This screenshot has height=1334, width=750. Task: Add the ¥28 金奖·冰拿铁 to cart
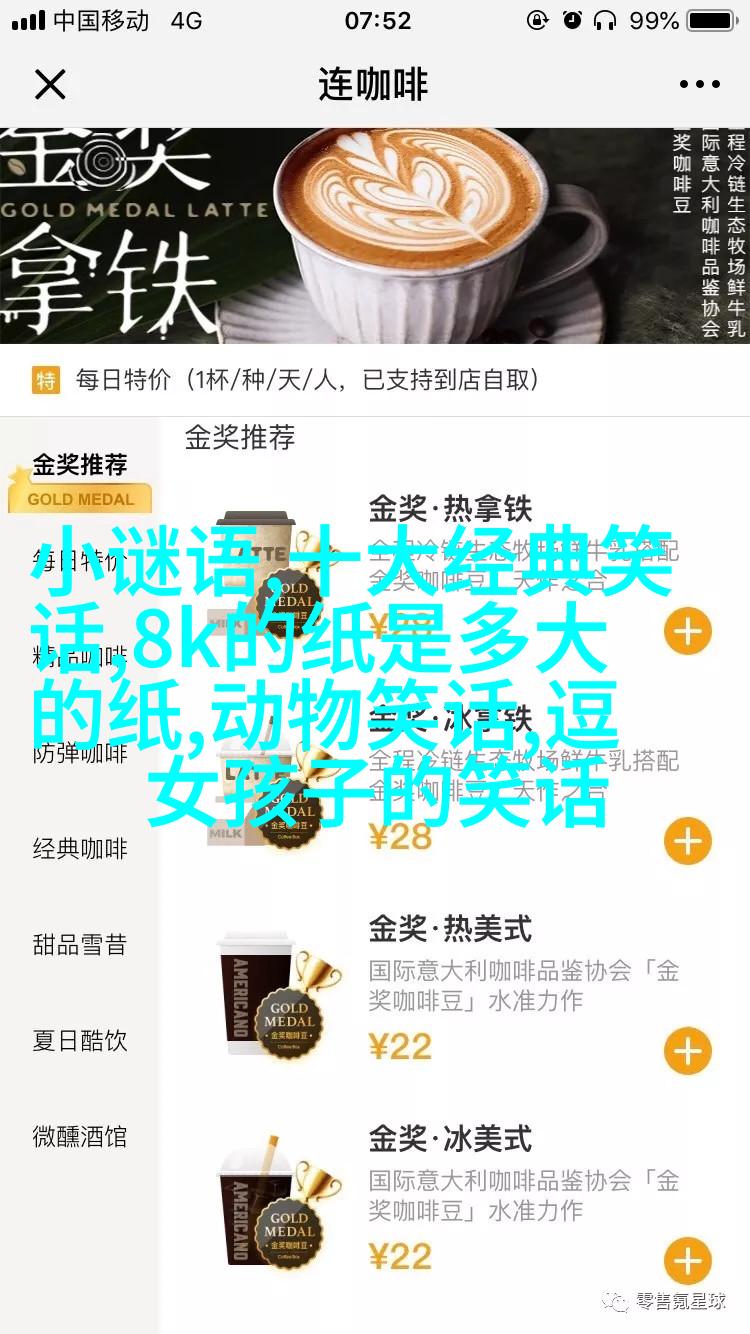687,842
